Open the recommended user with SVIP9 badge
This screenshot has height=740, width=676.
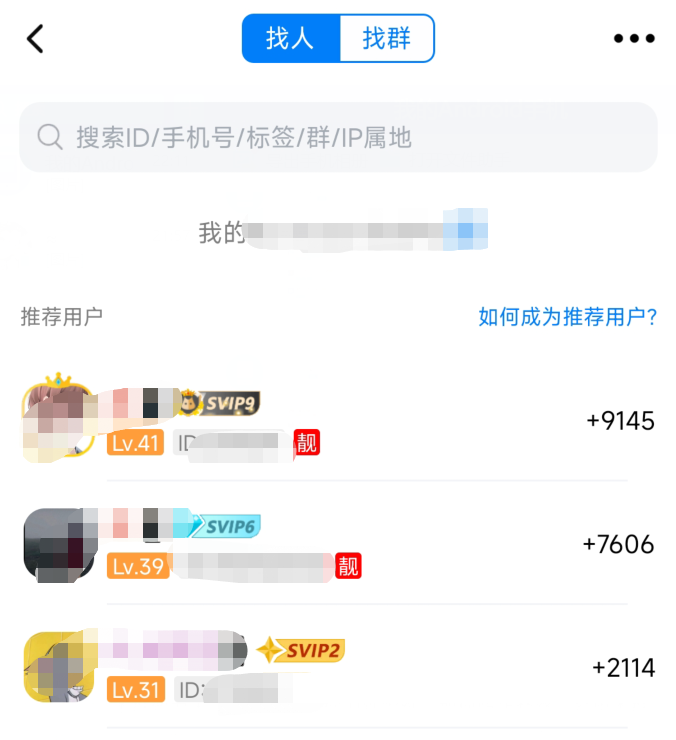tap(330, 422)
